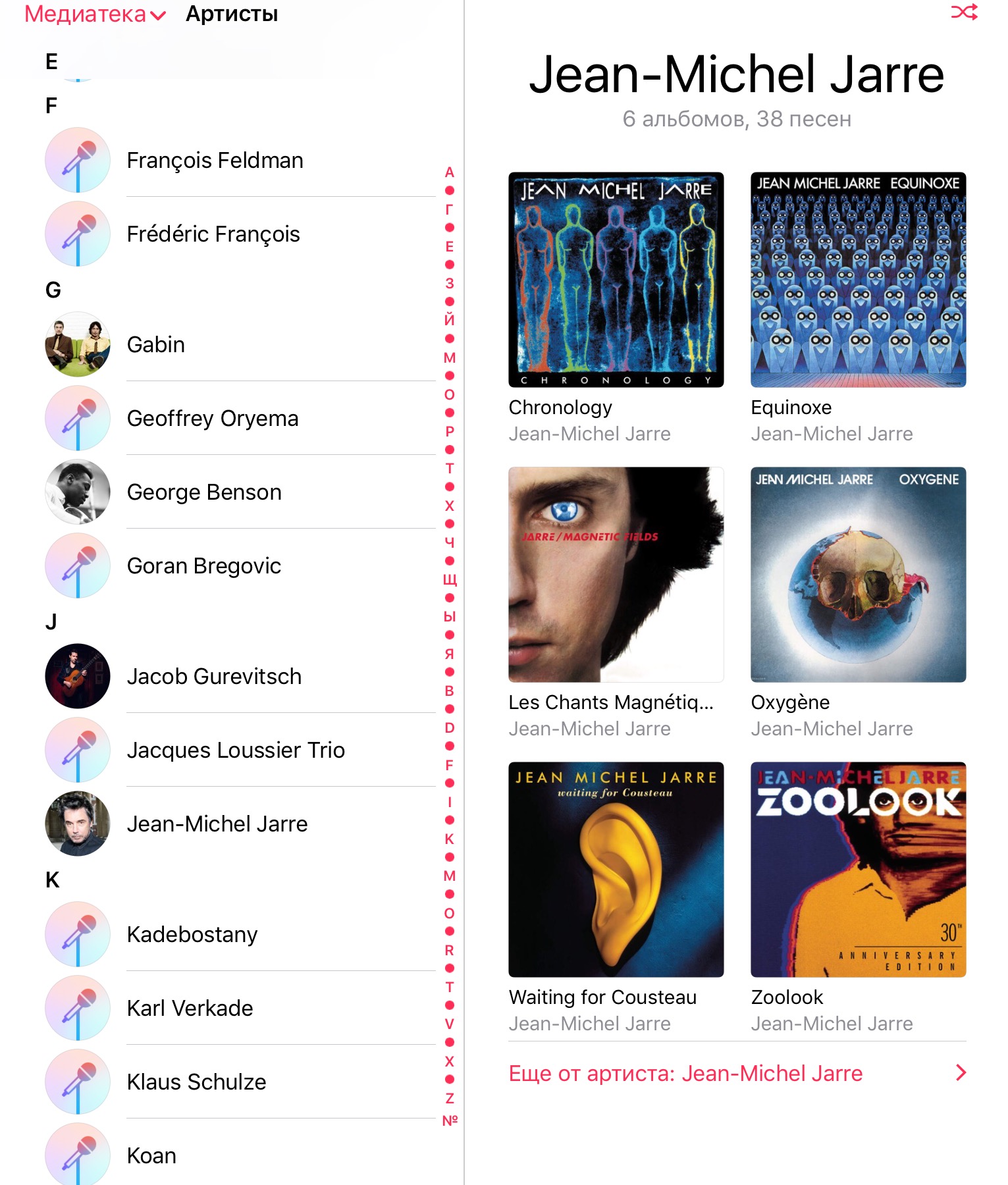Screen dimensions: 1008x1185
Task: Open the Oxygène album
Action: 858,575
